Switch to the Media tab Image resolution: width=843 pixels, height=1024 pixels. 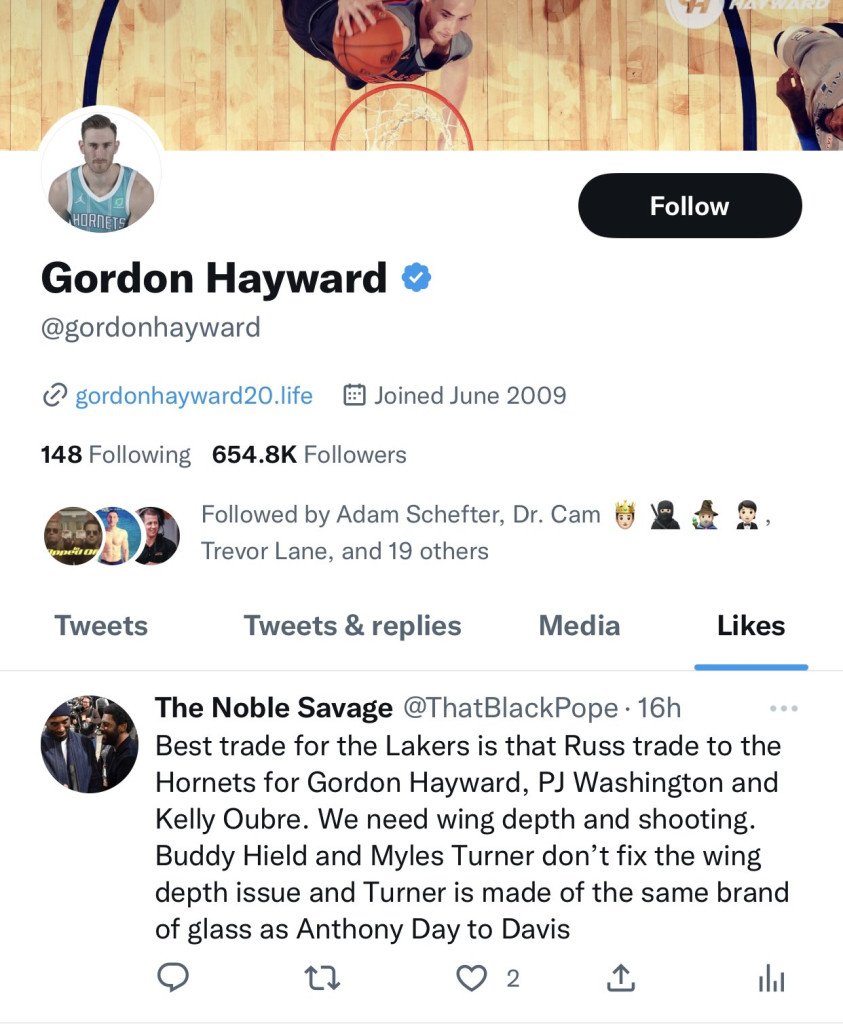579,626
